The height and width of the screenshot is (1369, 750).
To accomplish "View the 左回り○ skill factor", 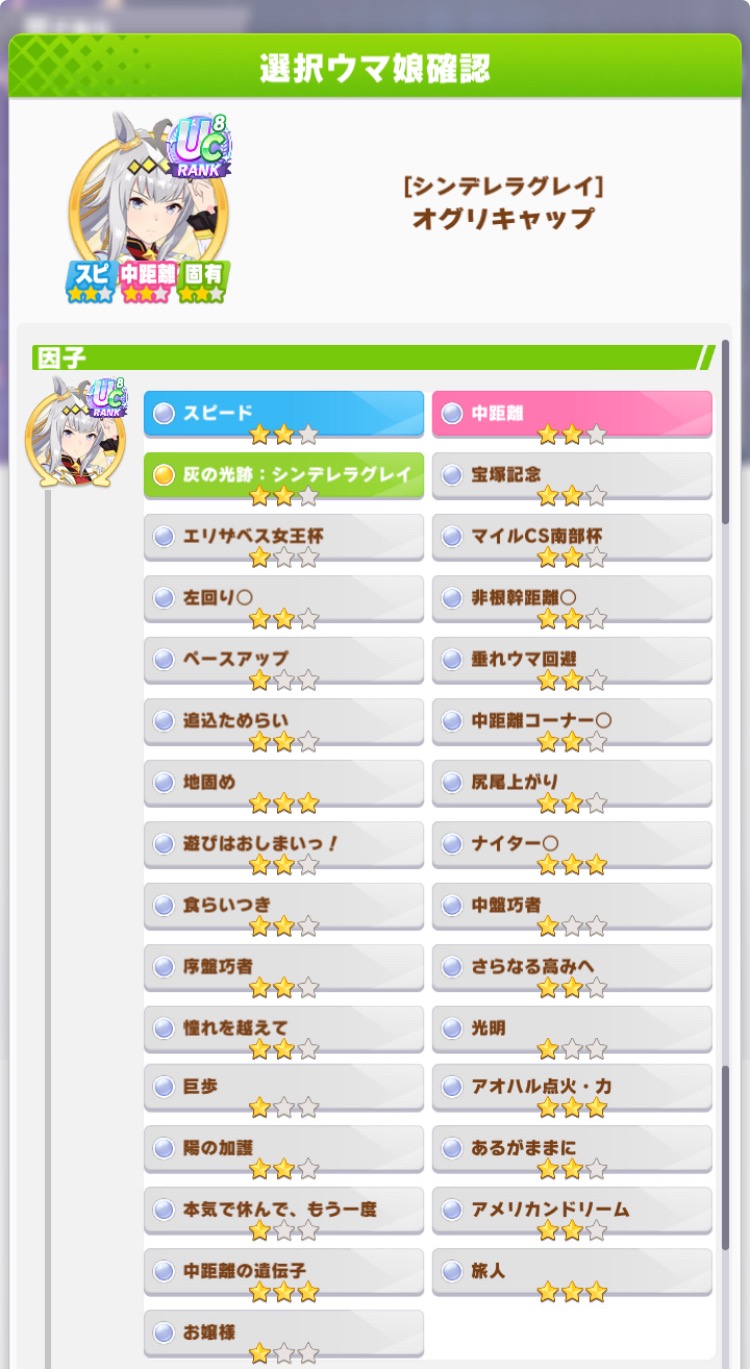I will point(283,598).
